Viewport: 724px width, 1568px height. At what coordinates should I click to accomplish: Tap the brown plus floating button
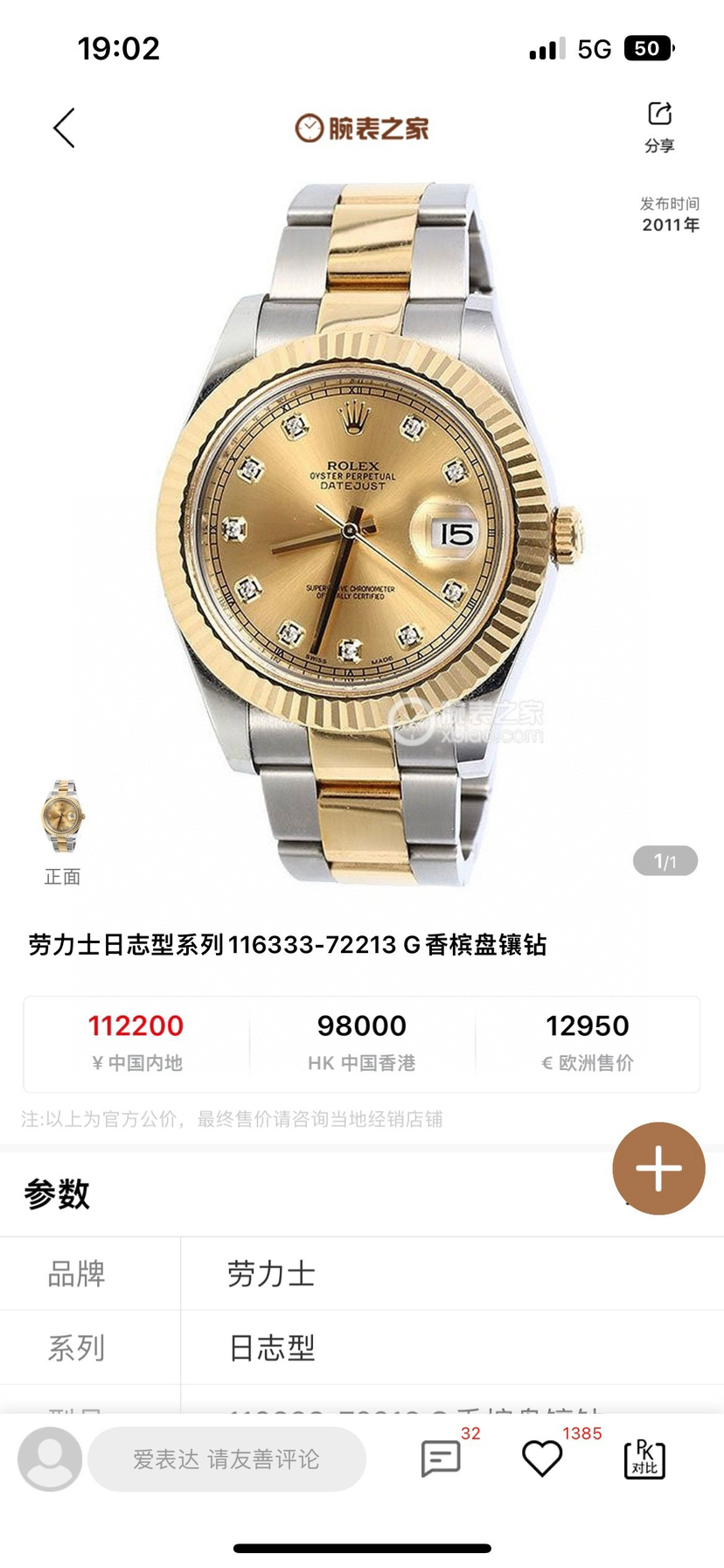tap(658, 1168)
